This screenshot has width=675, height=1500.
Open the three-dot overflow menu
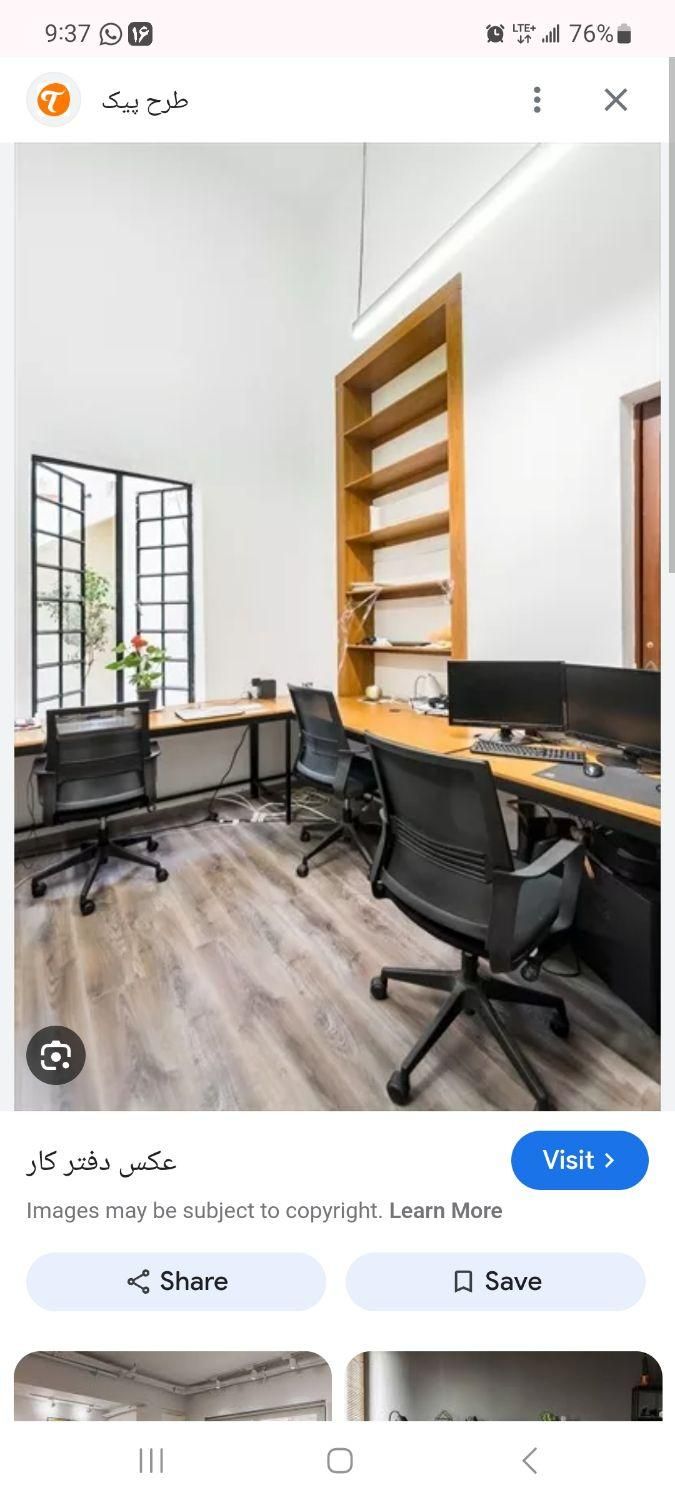coord(537,99)
